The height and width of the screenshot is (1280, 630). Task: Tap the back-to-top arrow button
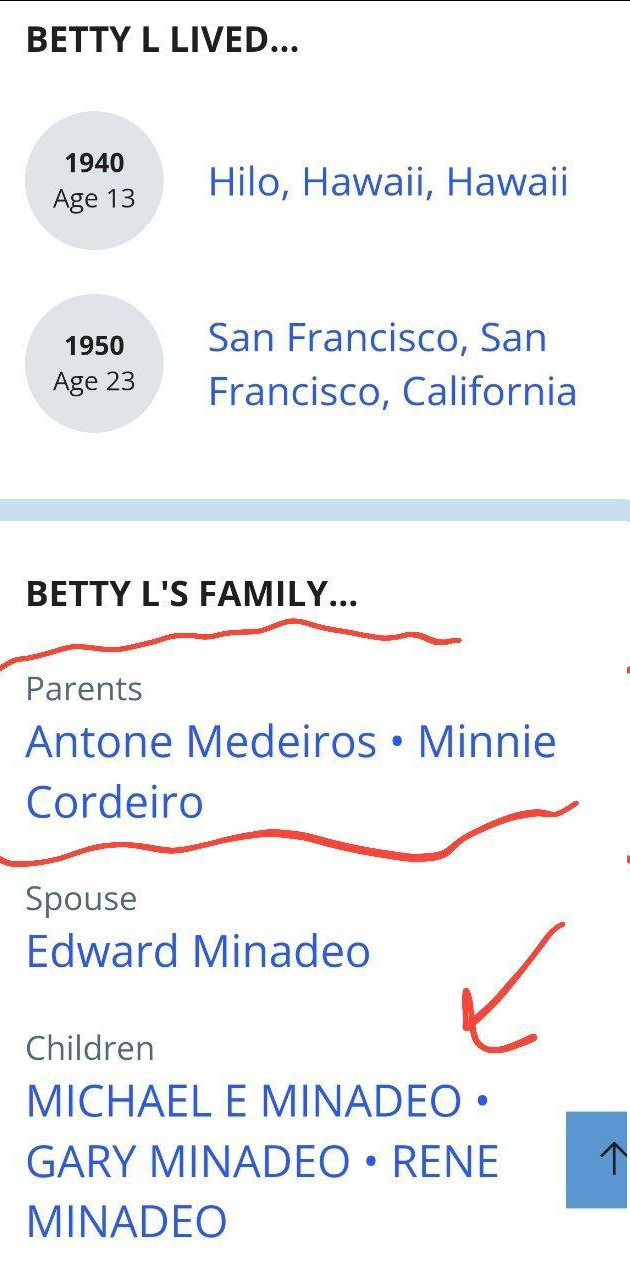coord(604,1159)
